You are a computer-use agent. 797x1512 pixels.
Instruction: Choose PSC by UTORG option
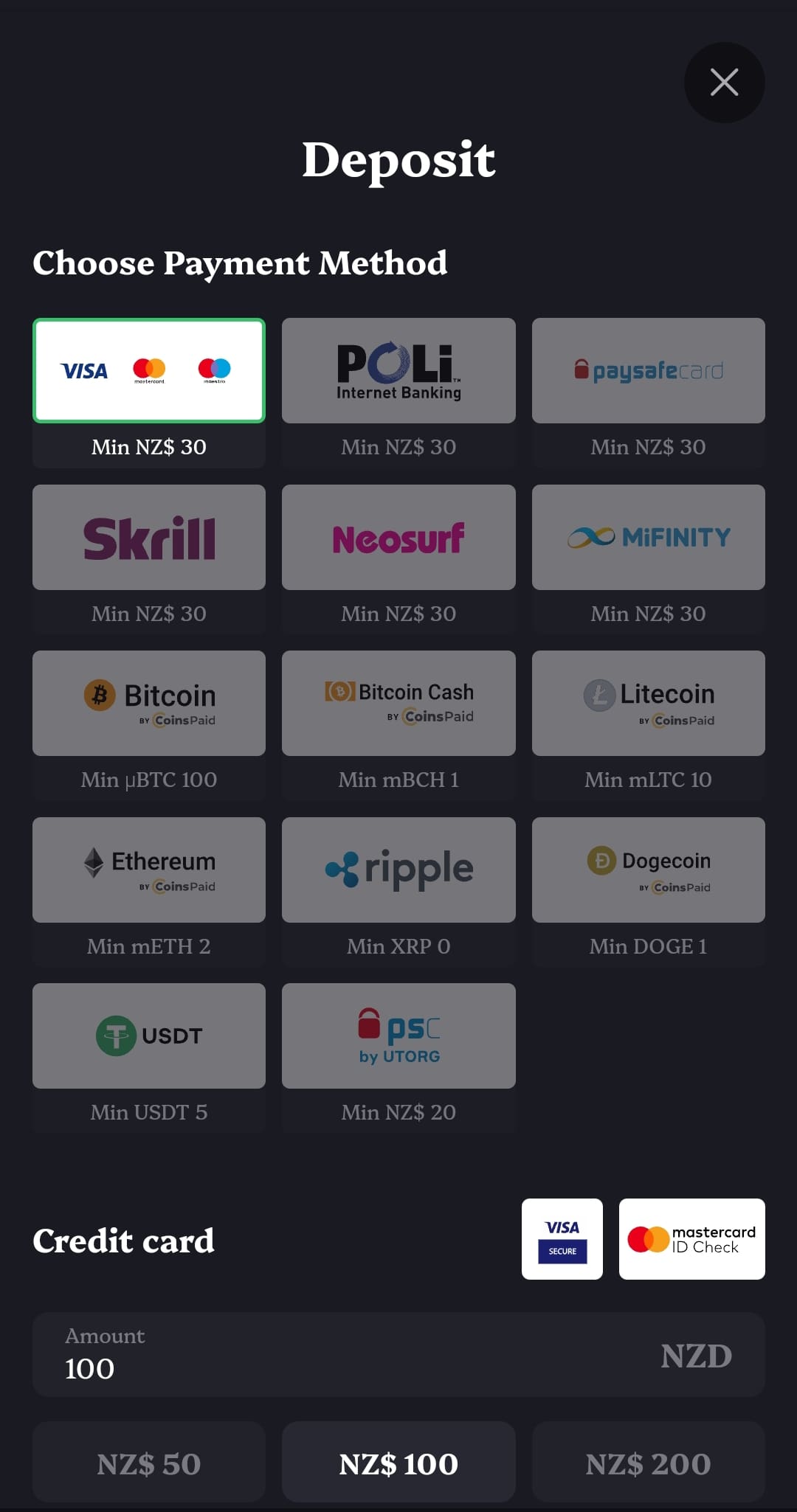point(398,1036)
